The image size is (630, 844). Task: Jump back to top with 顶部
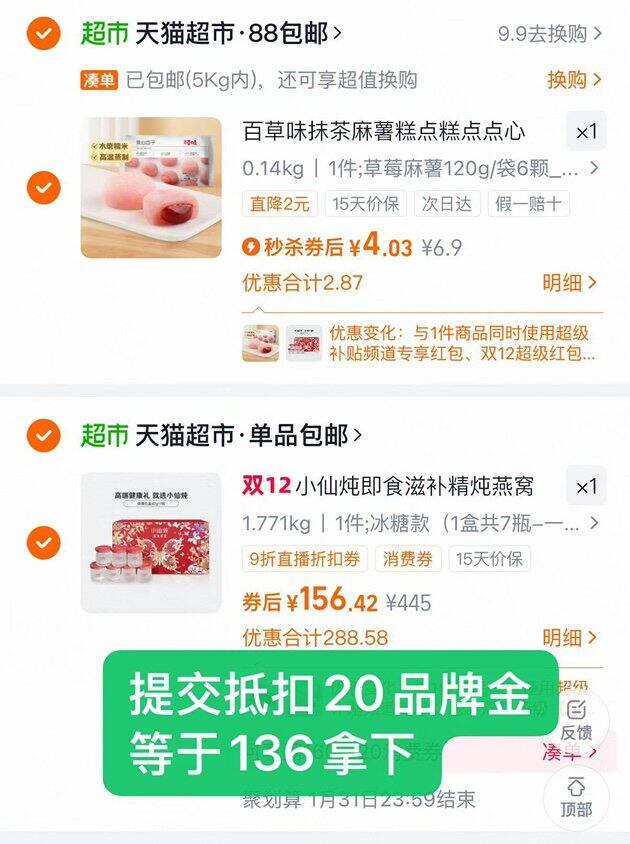tap(576, 798)
